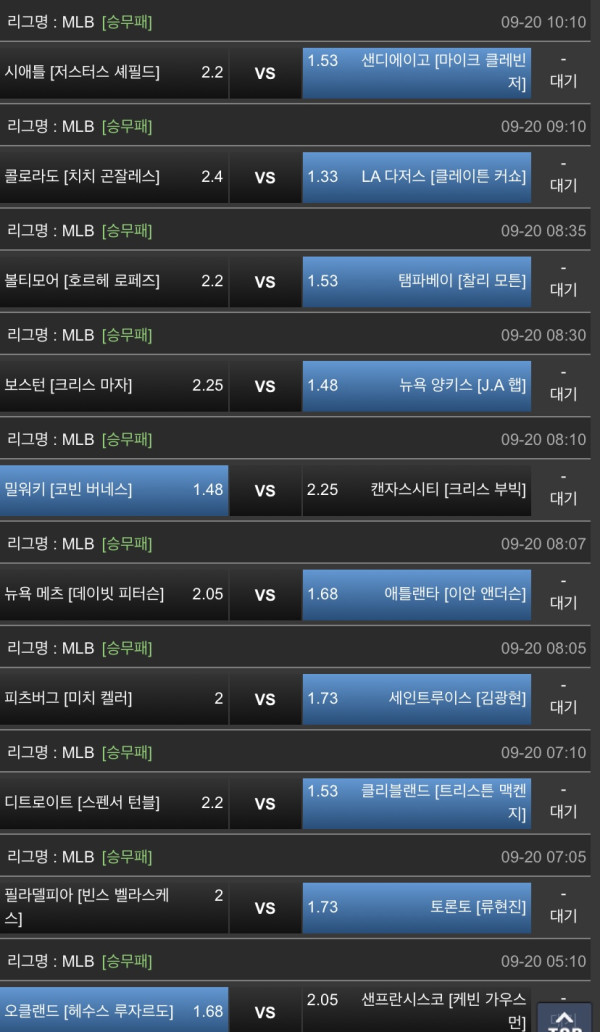Select 클리블랜드 at 1.53 odds
This screenshot has height=1032, width=600.
[x=416, y=803]
